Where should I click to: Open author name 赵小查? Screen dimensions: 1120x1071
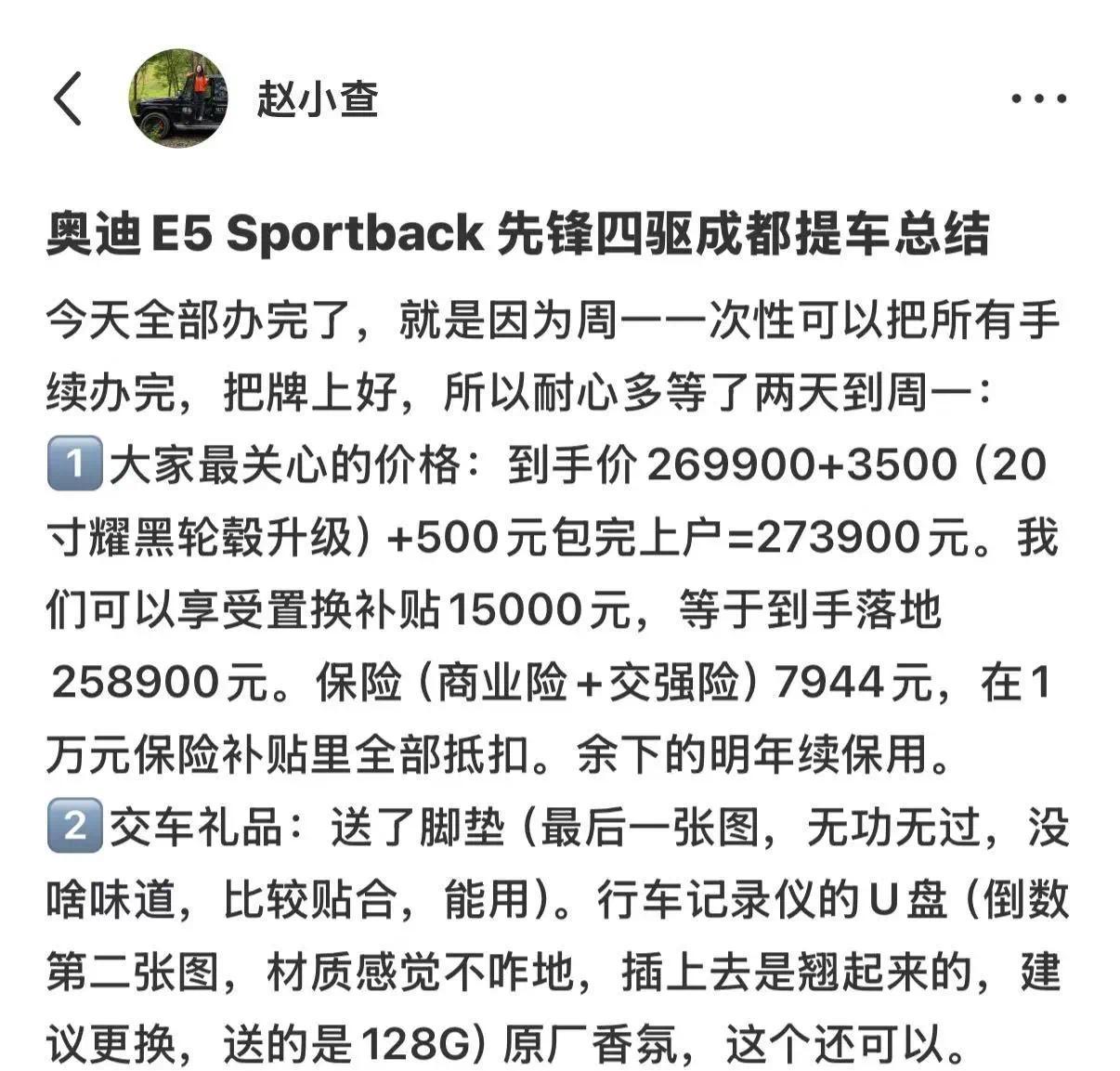[318, 98]
